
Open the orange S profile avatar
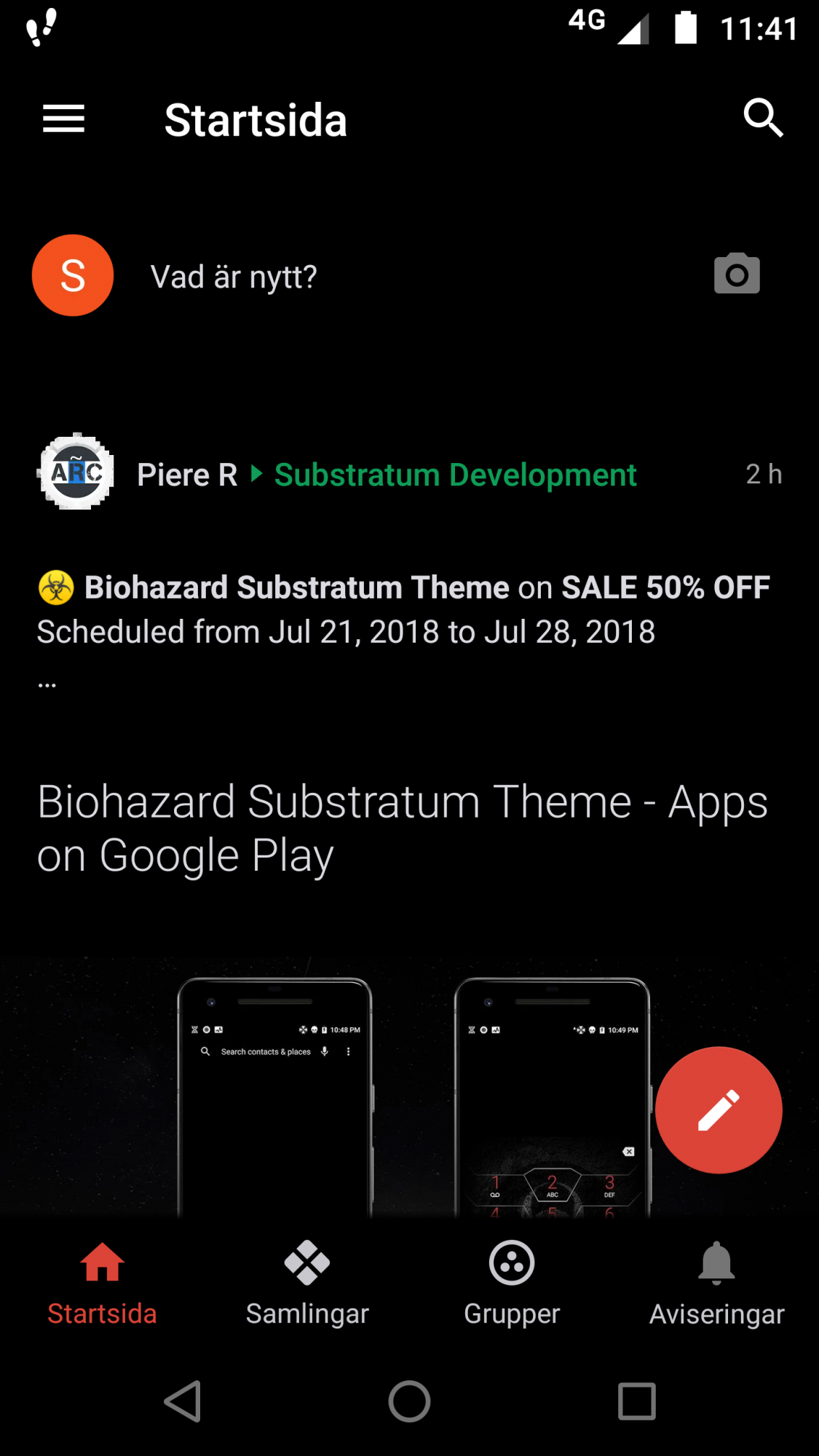(x=73, y=275)
